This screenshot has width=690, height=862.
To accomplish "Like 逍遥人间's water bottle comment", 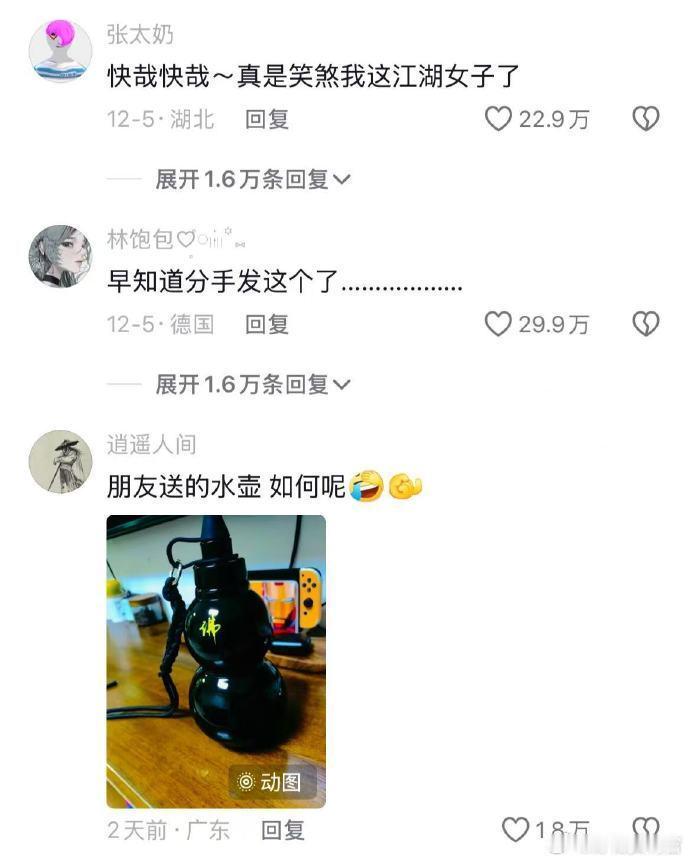I will pos(515,830).
